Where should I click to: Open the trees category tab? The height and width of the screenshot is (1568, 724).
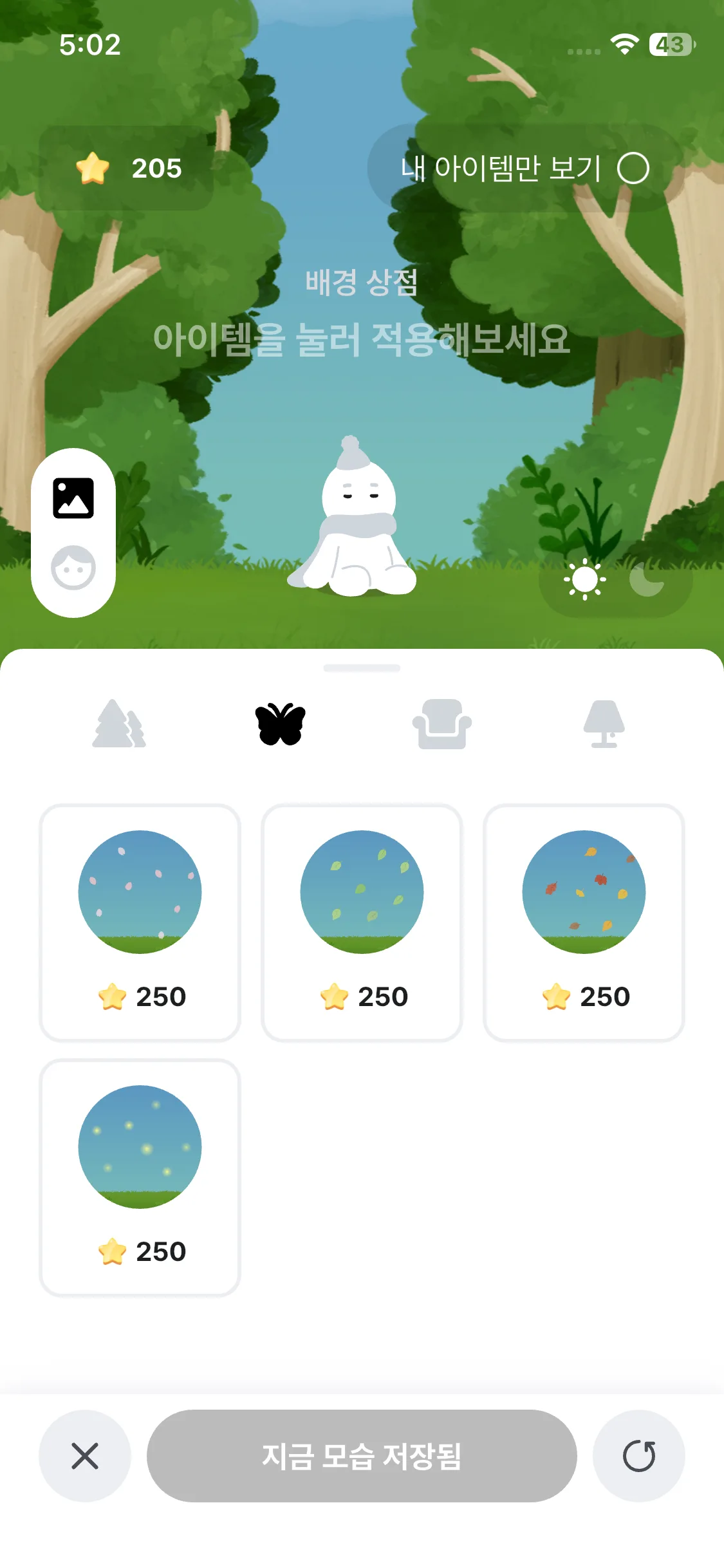(119, 724)
